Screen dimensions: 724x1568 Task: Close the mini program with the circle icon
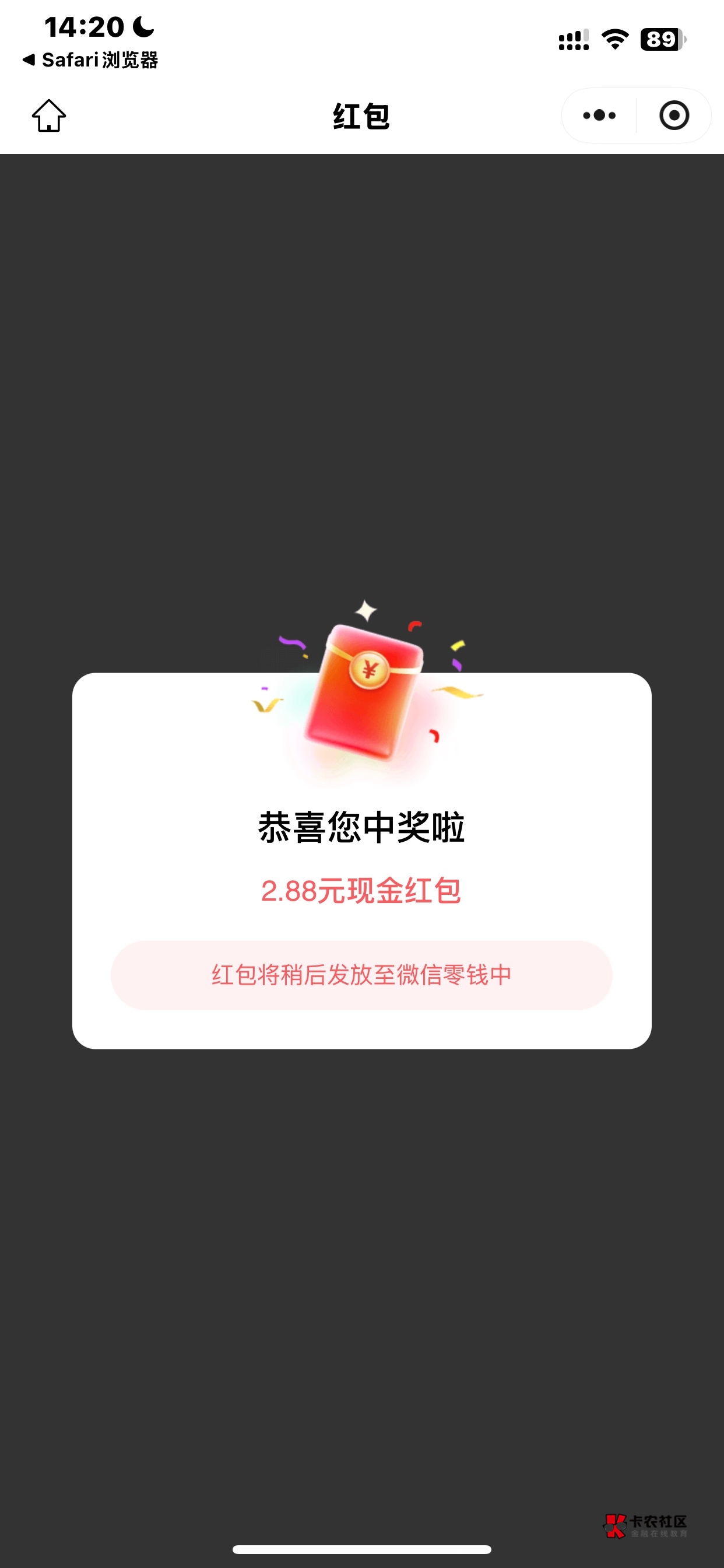click(x=674, y=116)
